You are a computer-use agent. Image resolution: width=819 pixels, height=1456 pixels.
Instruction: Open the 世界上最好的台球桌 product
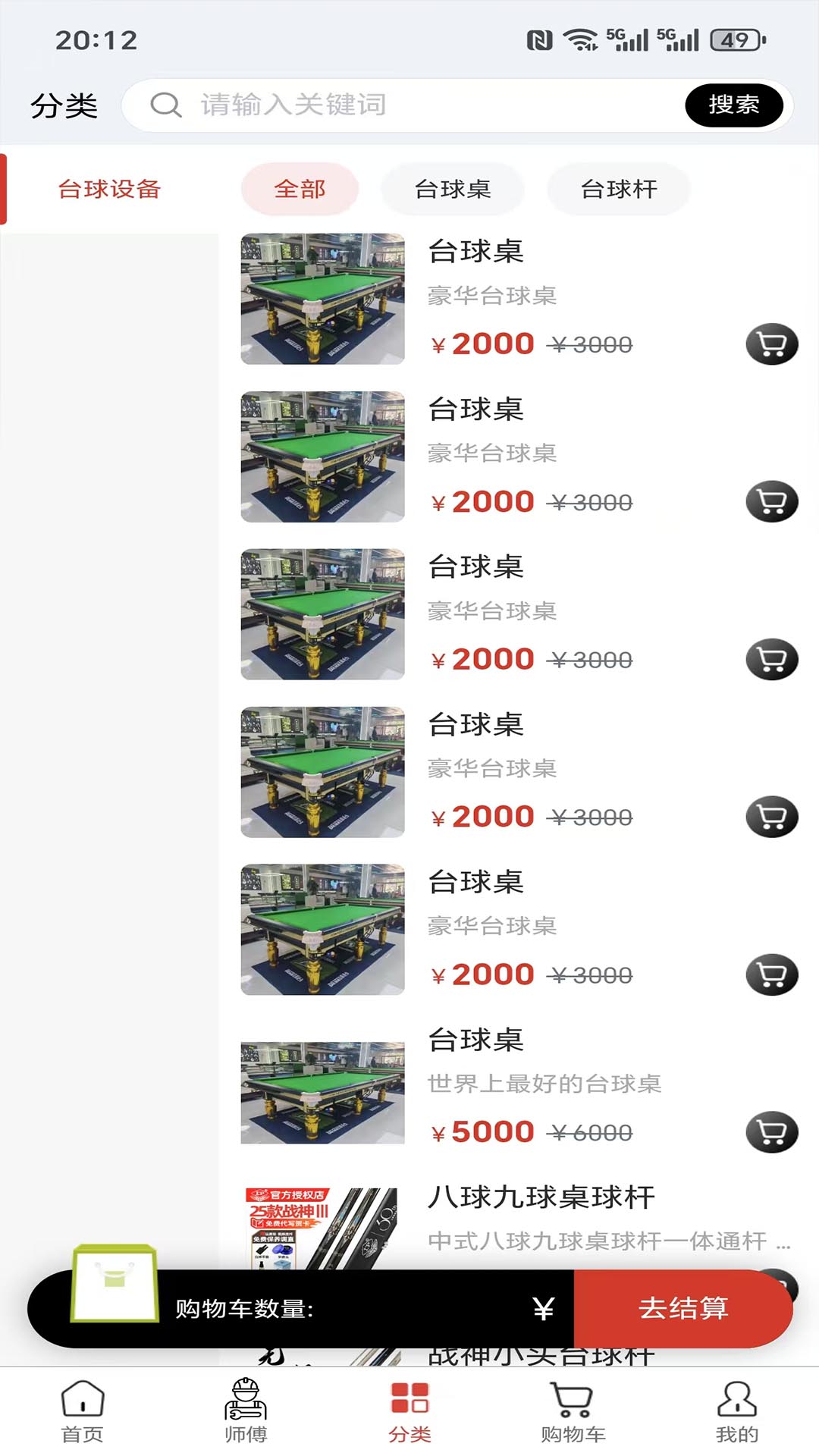pos(544,1084)
